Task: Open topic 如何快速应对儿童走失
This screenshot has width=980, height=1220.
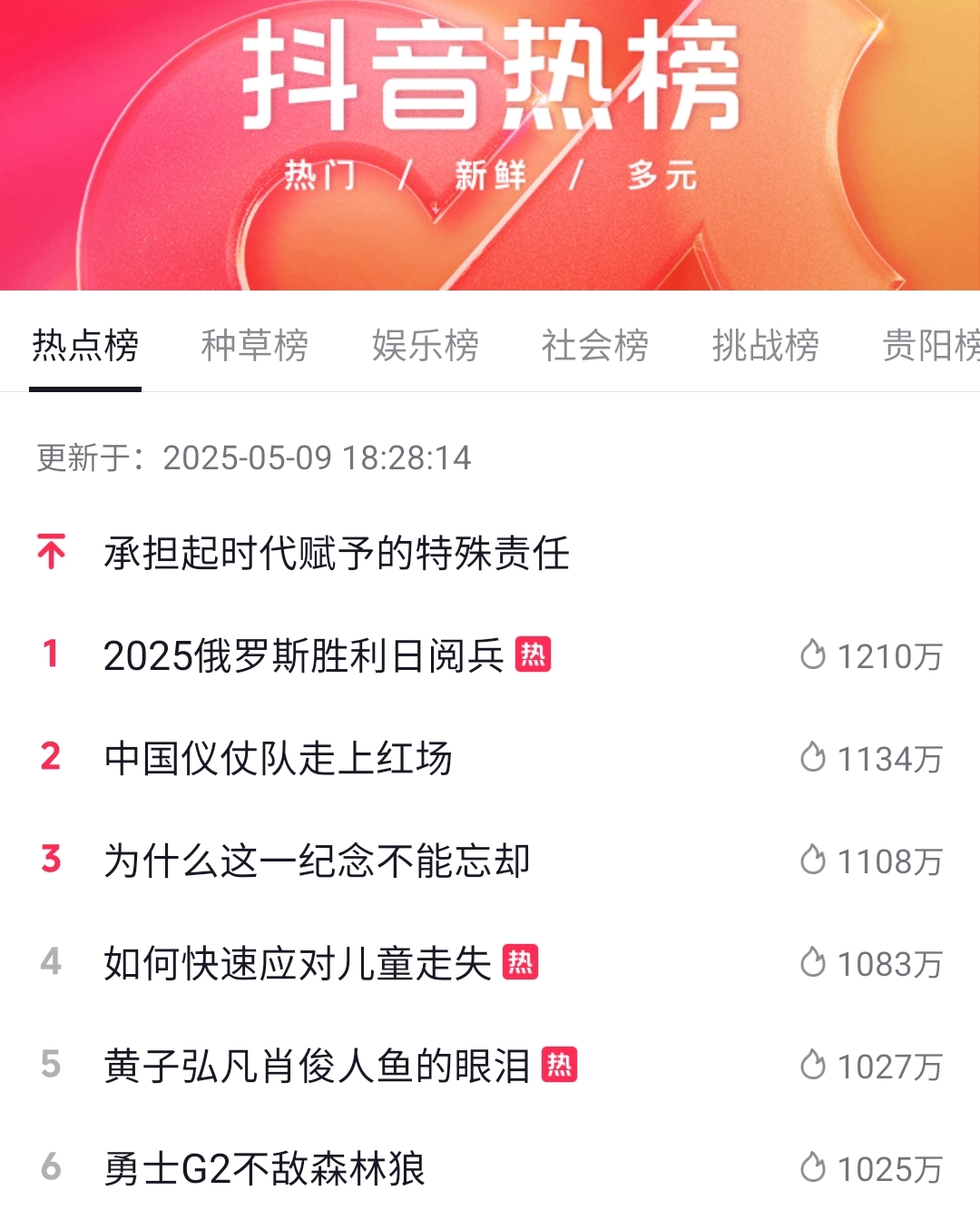Action: click(298, 963)
